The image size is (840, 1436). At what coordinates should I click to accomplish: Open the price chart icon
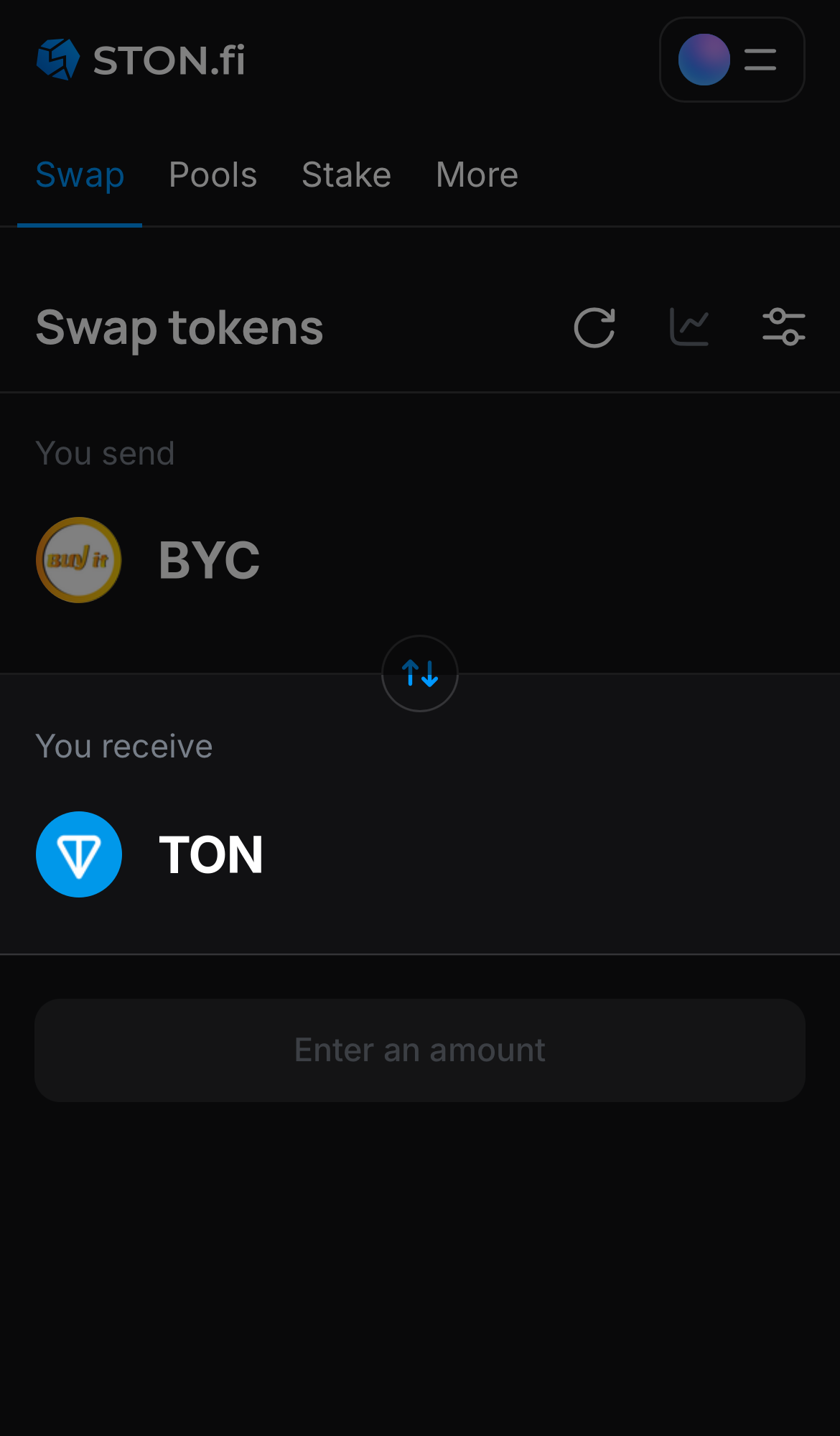689,327
